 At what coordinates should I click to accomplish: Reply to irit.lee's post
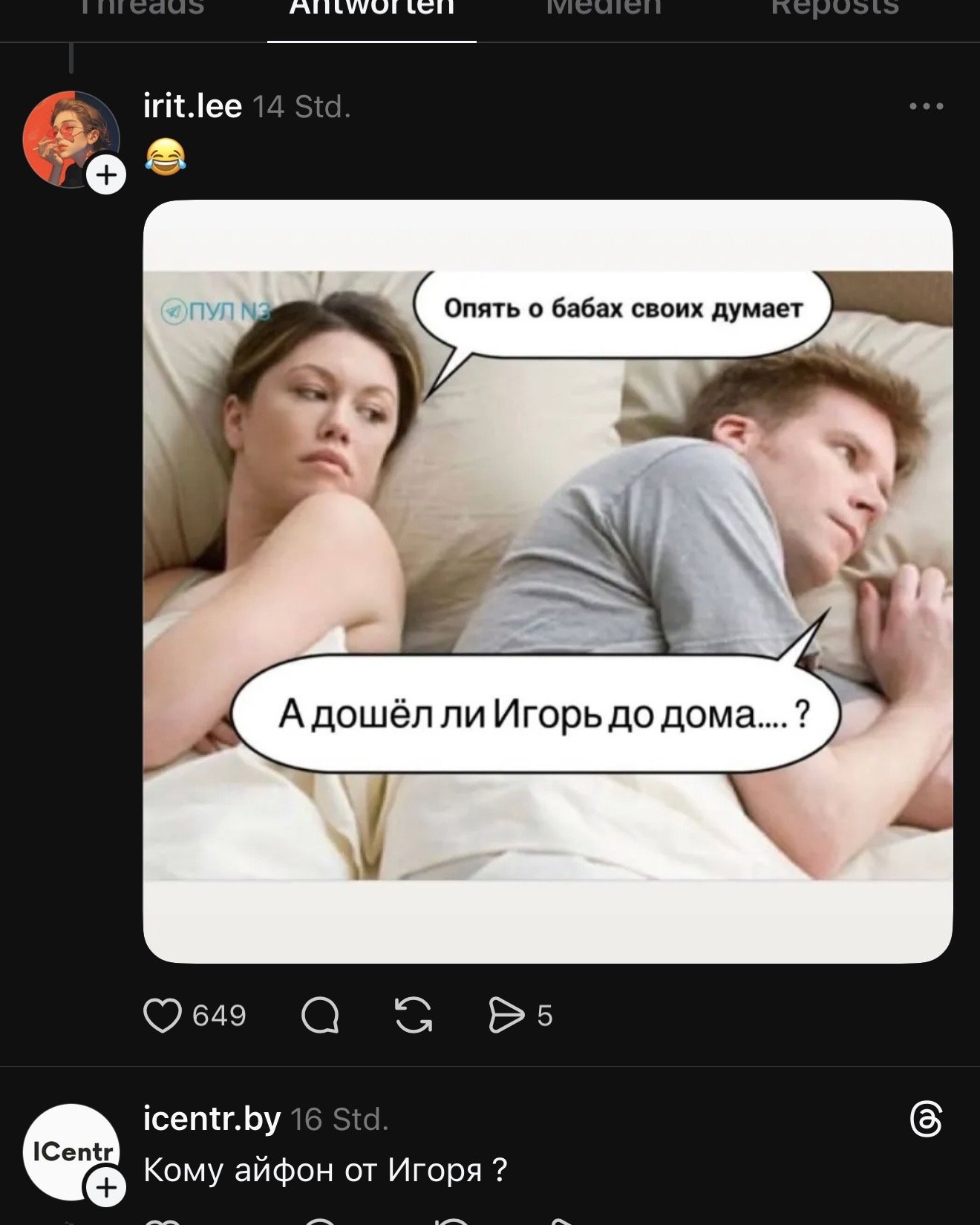(x=320, y=1015)
